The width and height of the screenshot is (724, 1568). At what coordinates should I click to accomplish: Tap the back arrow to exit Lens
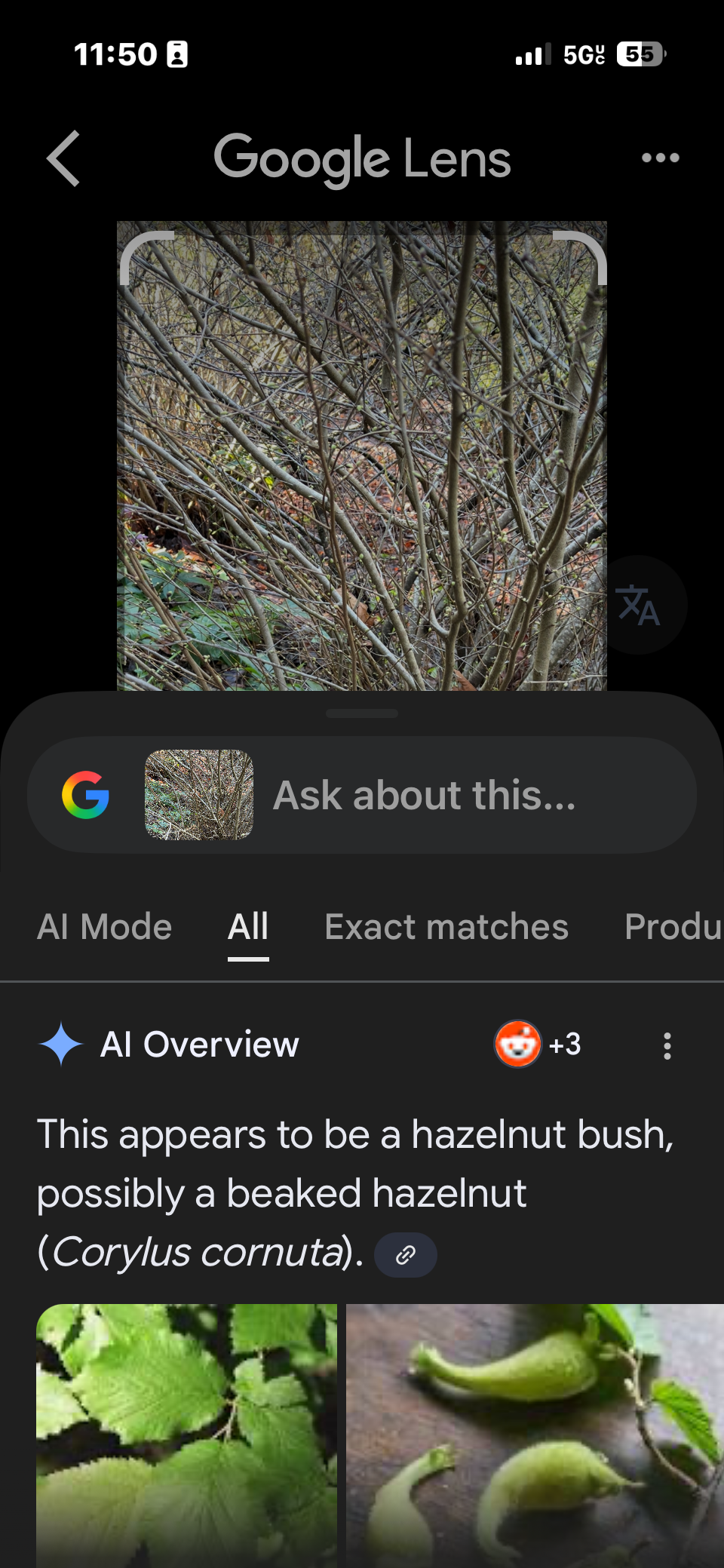[63, 157]
